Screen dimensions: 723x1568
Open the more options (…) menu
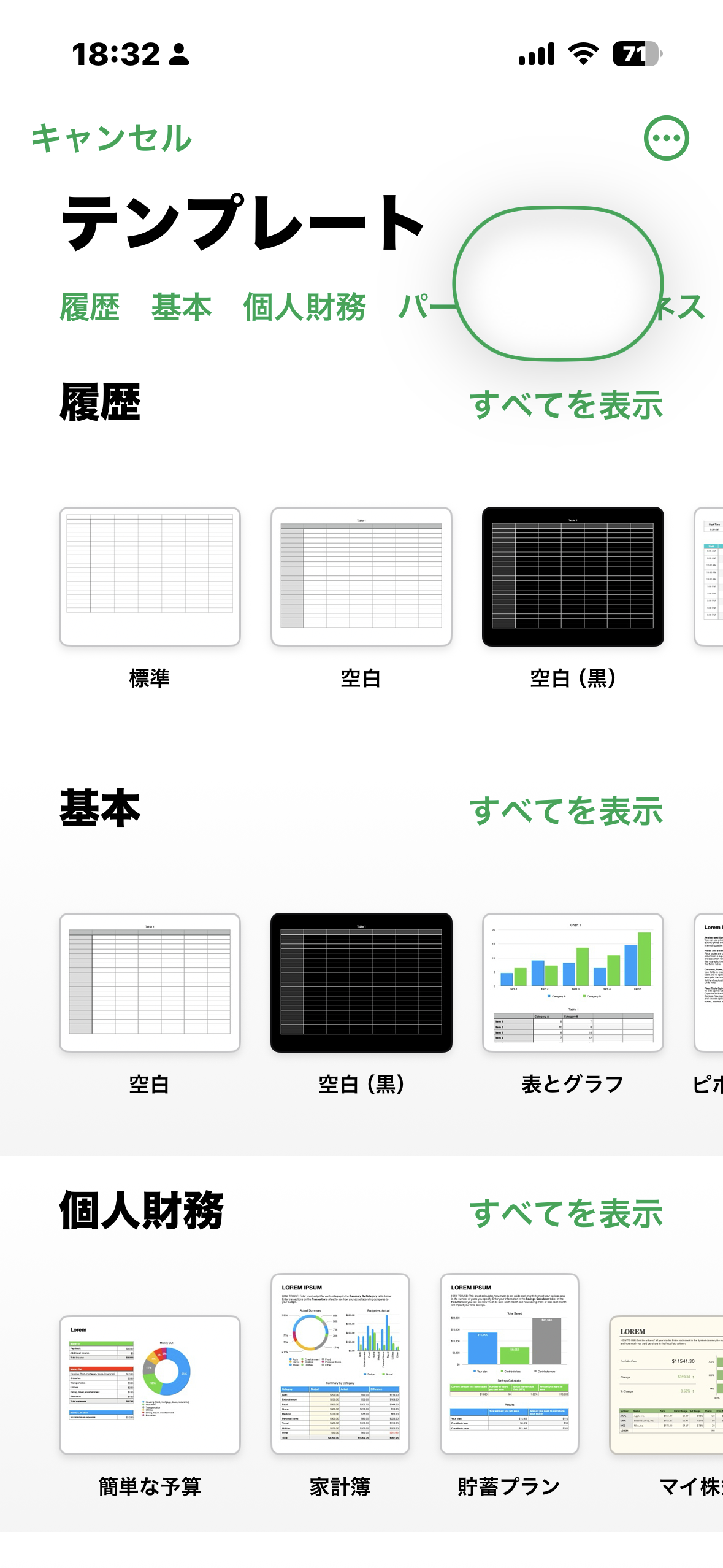666,138
